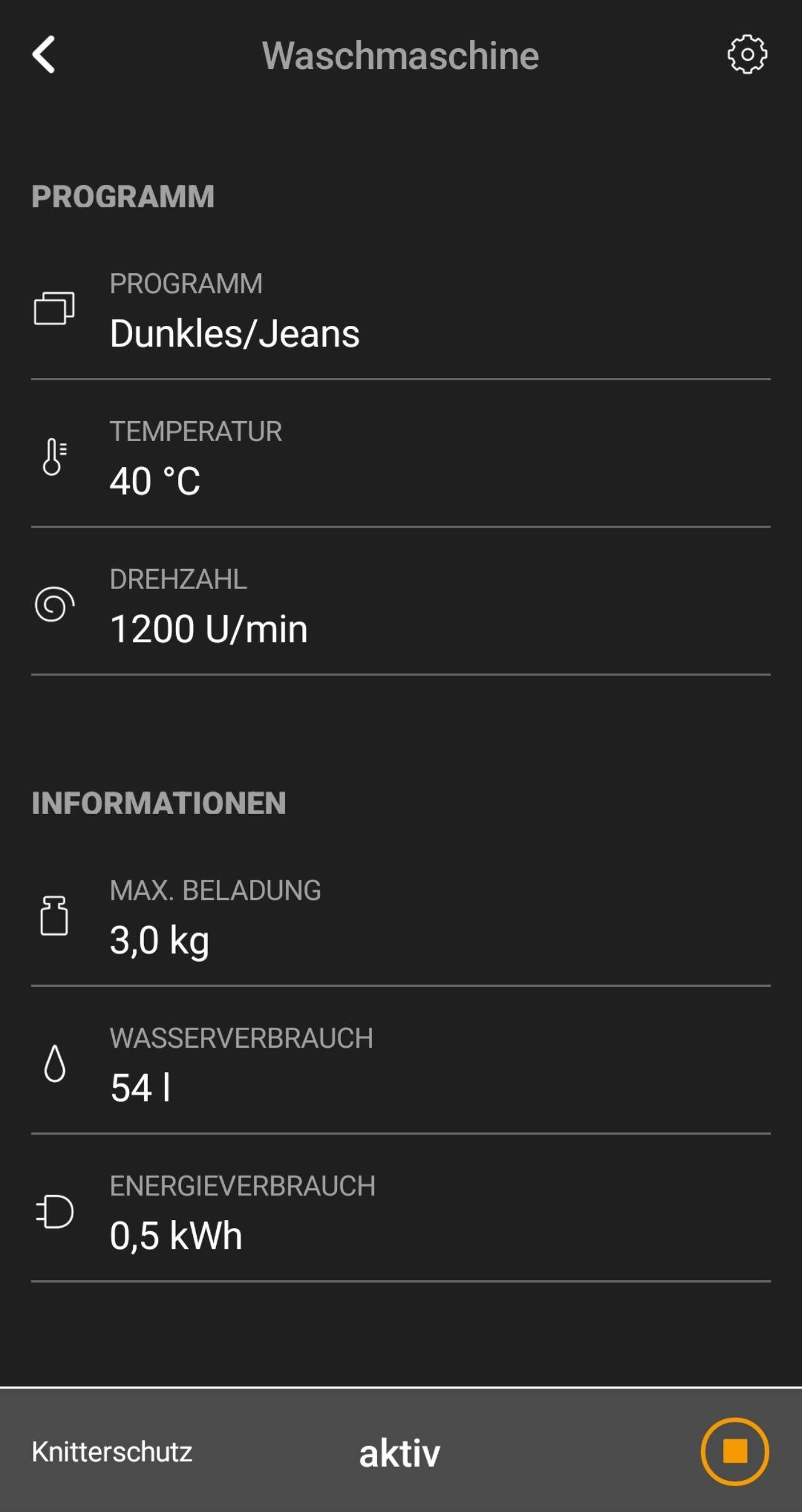Go back from the Waschmaschine screen
This screenshot has height=1512, width=802.
44,55
